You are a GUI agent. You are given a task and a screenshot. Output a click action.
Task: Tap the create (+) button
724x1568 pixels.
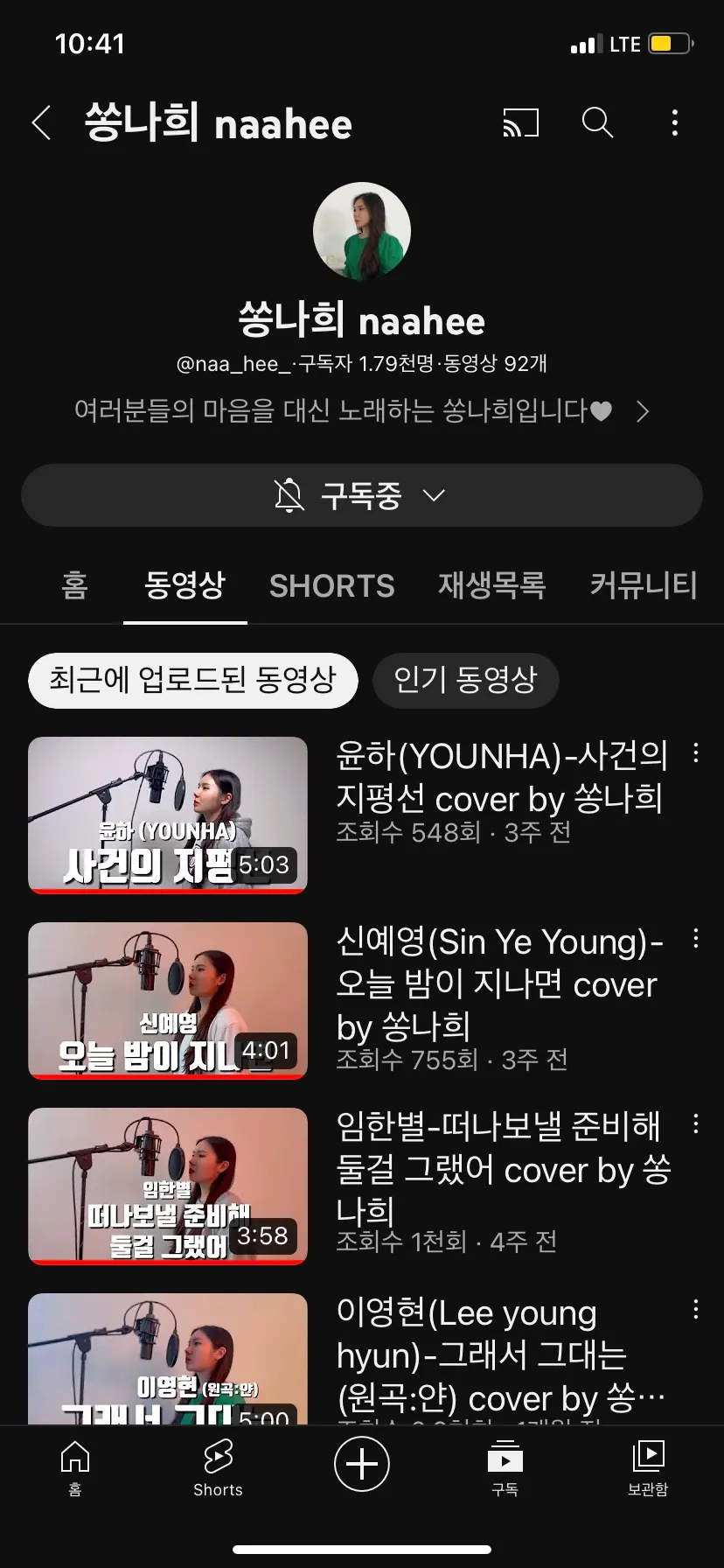(362, 1465)
